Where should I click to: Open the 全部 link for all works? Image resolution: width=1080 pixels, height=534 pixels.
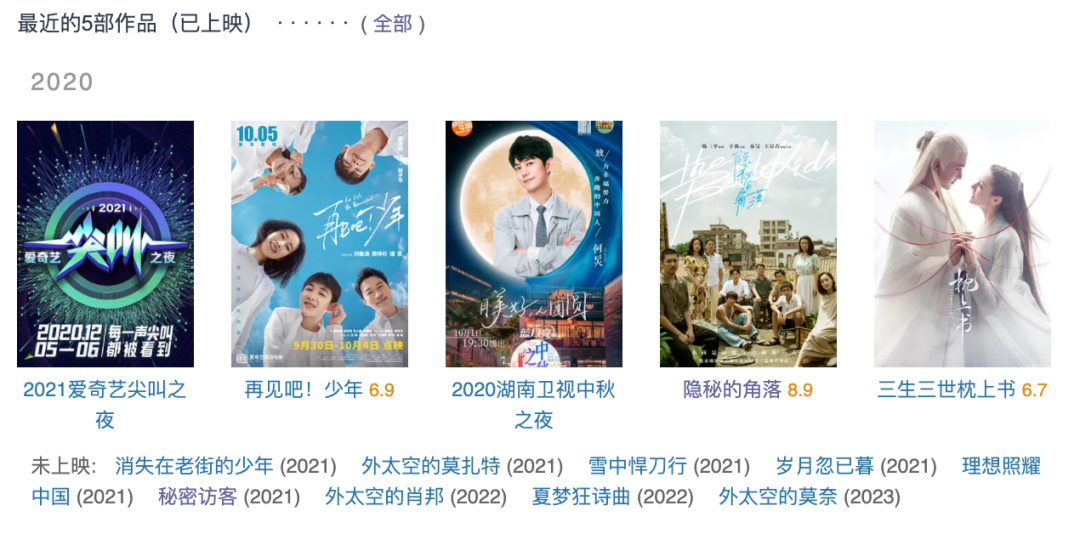(392, 24)
